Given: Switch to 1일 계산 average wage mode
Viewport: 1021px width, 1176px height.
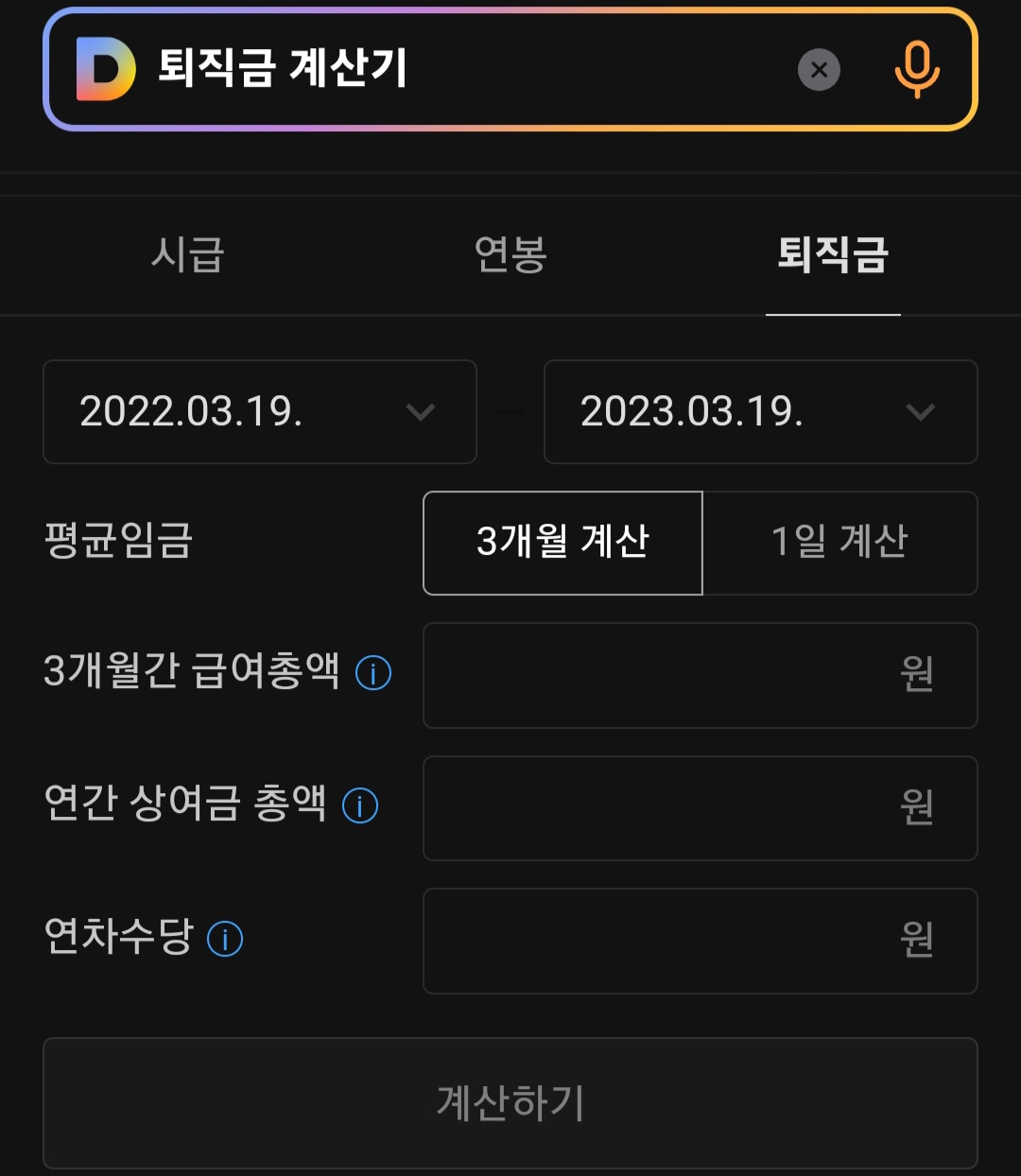Looking at the screenshot, I should click(841, 544).
